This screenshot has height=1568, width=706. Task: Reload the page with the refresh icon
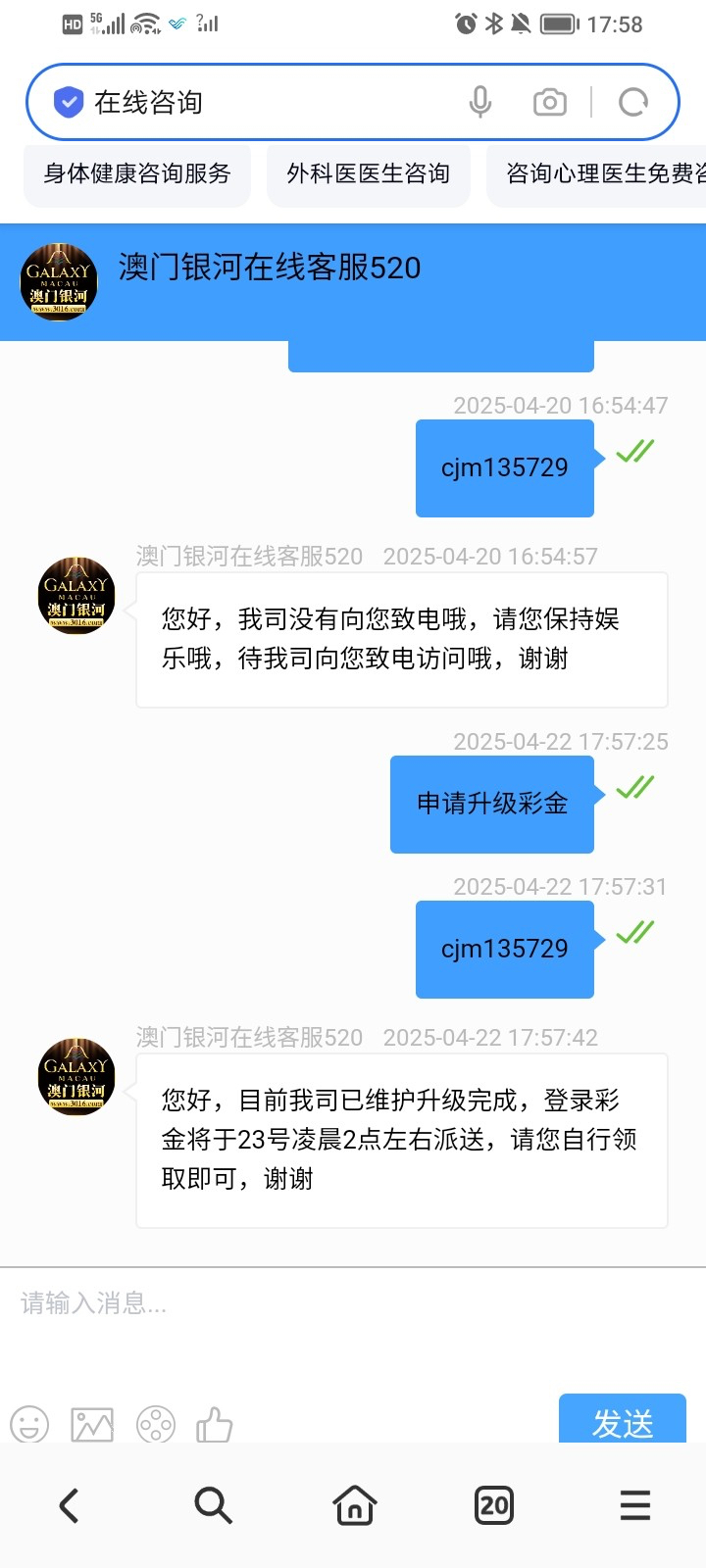point(633,102)
